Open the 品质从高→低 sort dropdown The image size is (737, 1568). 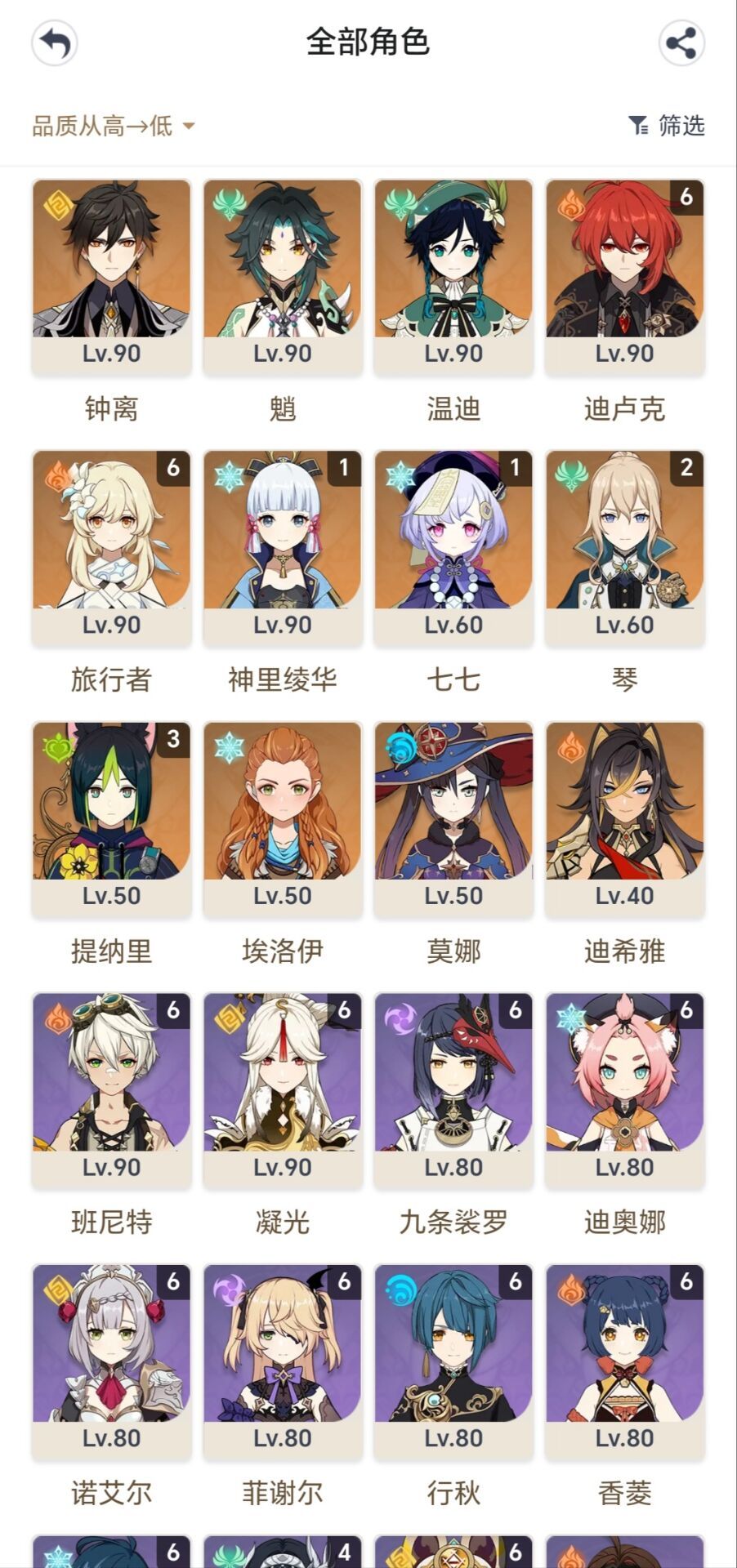tap(114, 126)
